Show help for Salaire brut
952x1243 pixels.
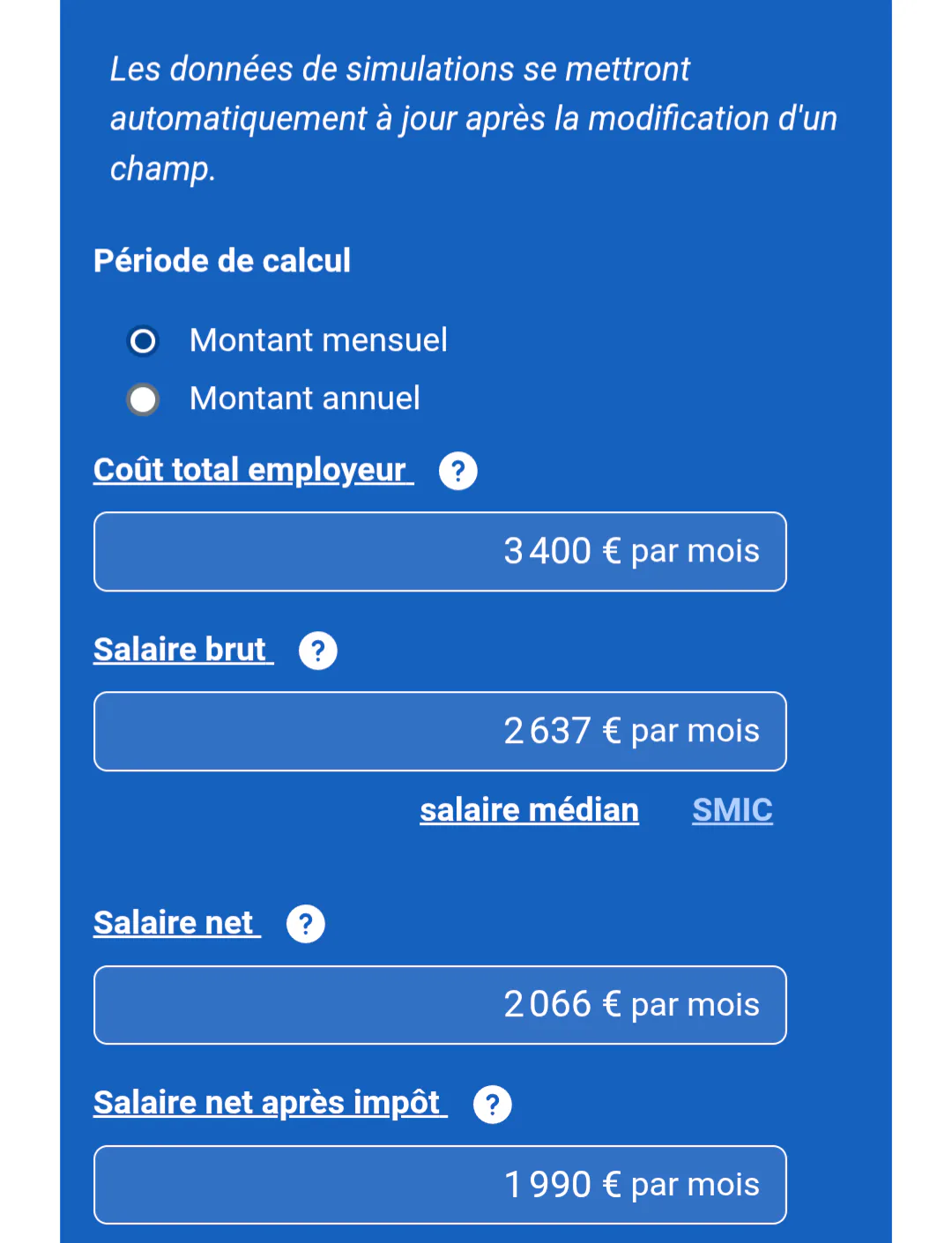318,651
